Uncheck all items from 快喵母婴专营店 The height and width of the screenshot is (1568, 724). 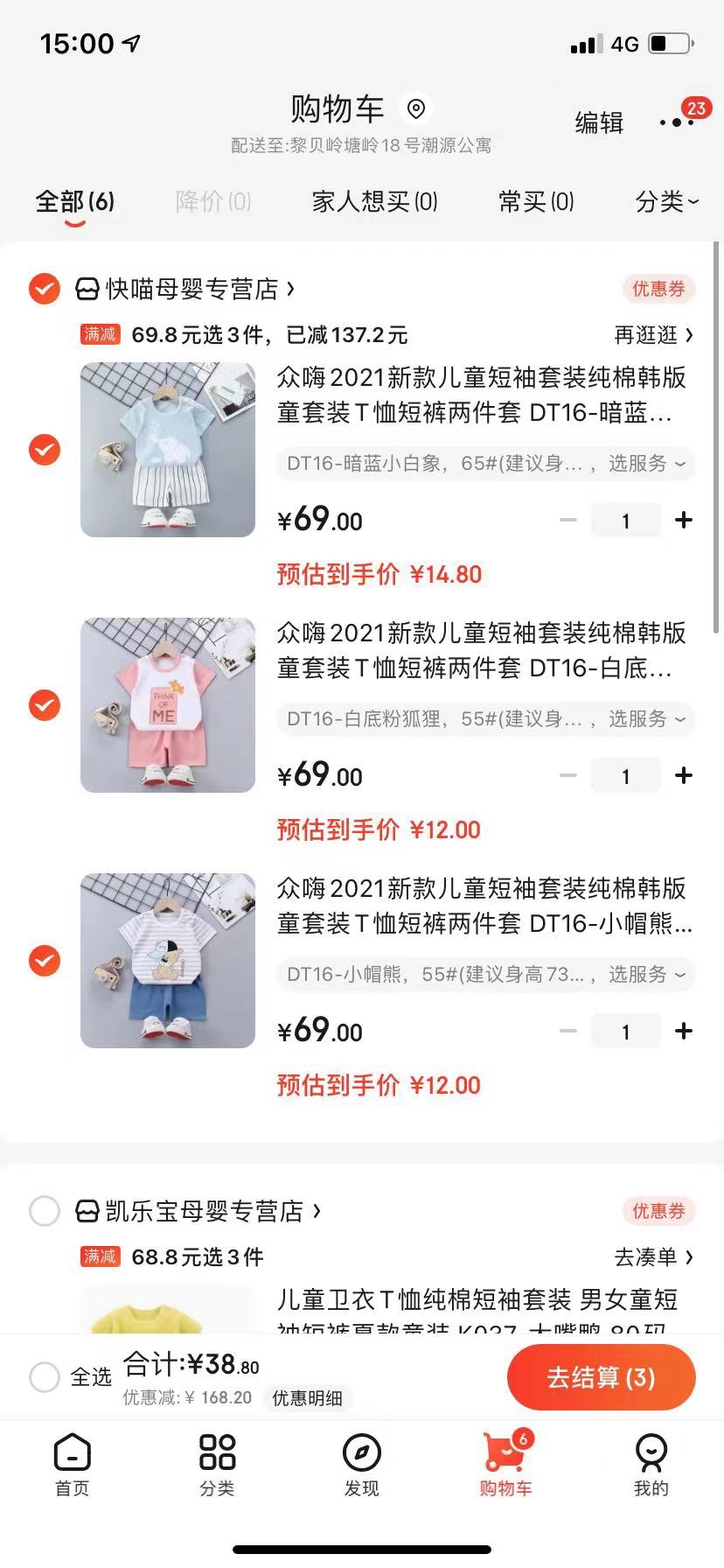[x=45, y=289]
